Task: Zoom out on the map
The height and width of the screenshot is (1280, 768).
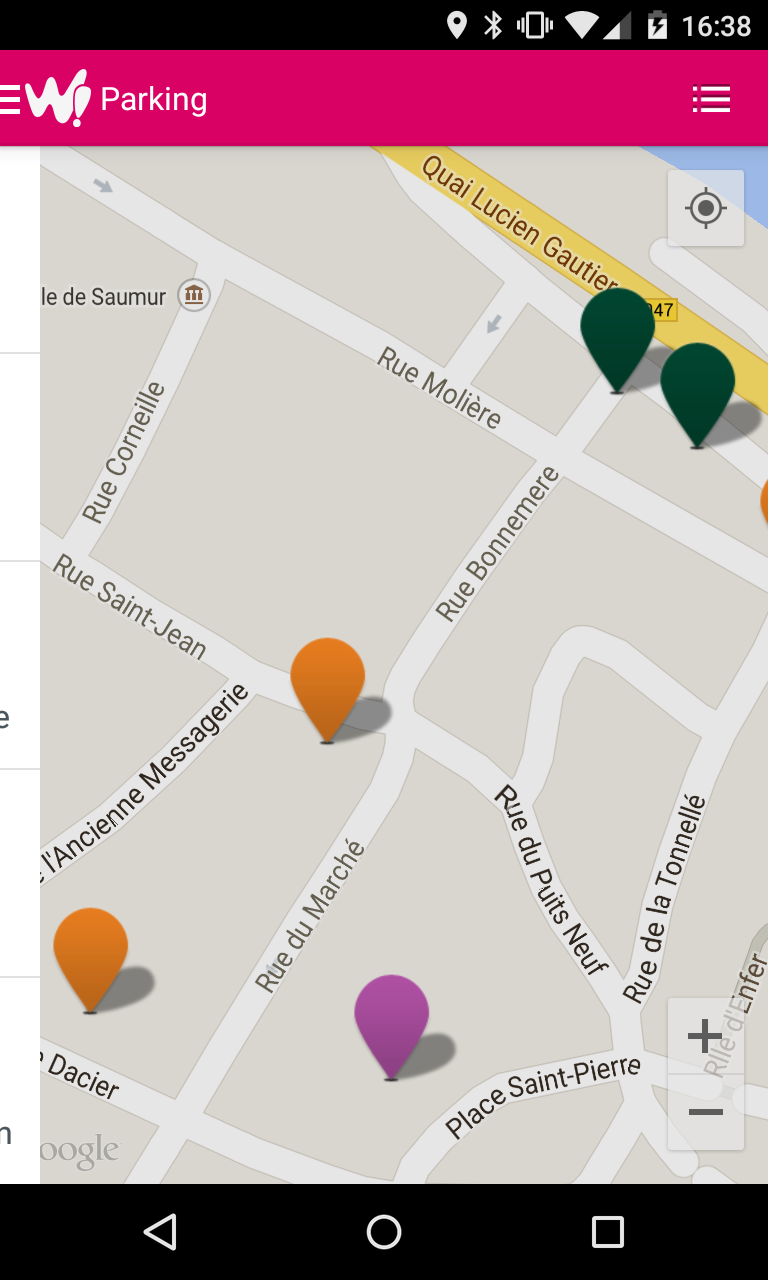Action: (706, 1112)
